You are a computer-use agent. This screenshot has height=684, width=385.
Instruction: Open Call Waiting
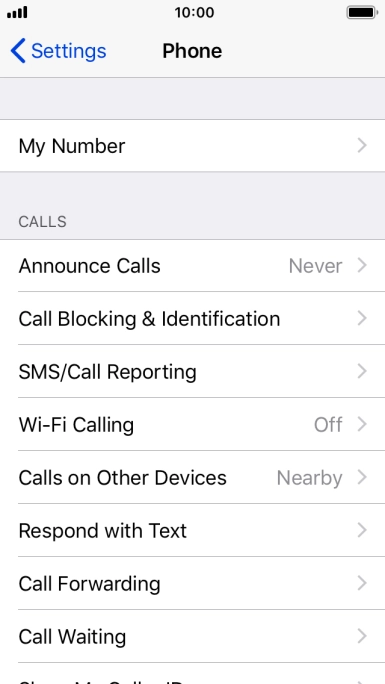point(192,636)
